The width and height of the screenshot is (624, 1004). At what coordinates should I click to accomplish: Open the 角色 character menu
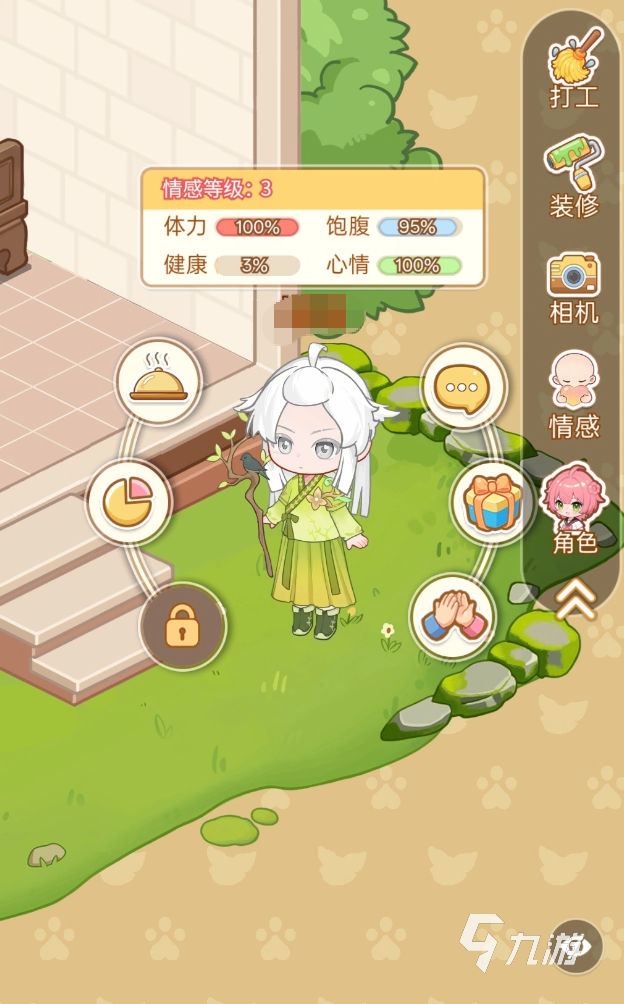click(x=574, y=510)
